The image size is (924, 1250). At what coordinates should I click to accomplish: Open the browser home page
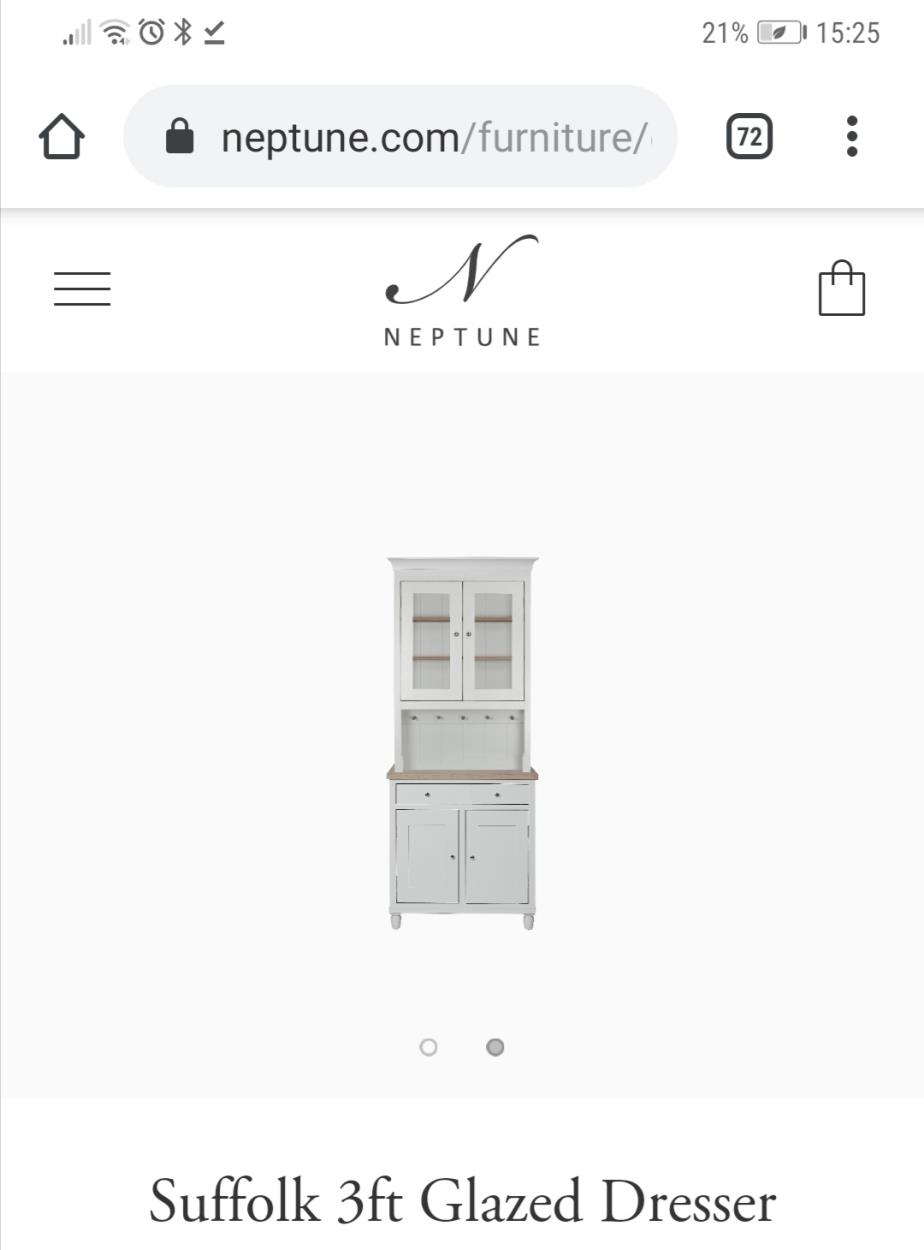tap(62, 136)
